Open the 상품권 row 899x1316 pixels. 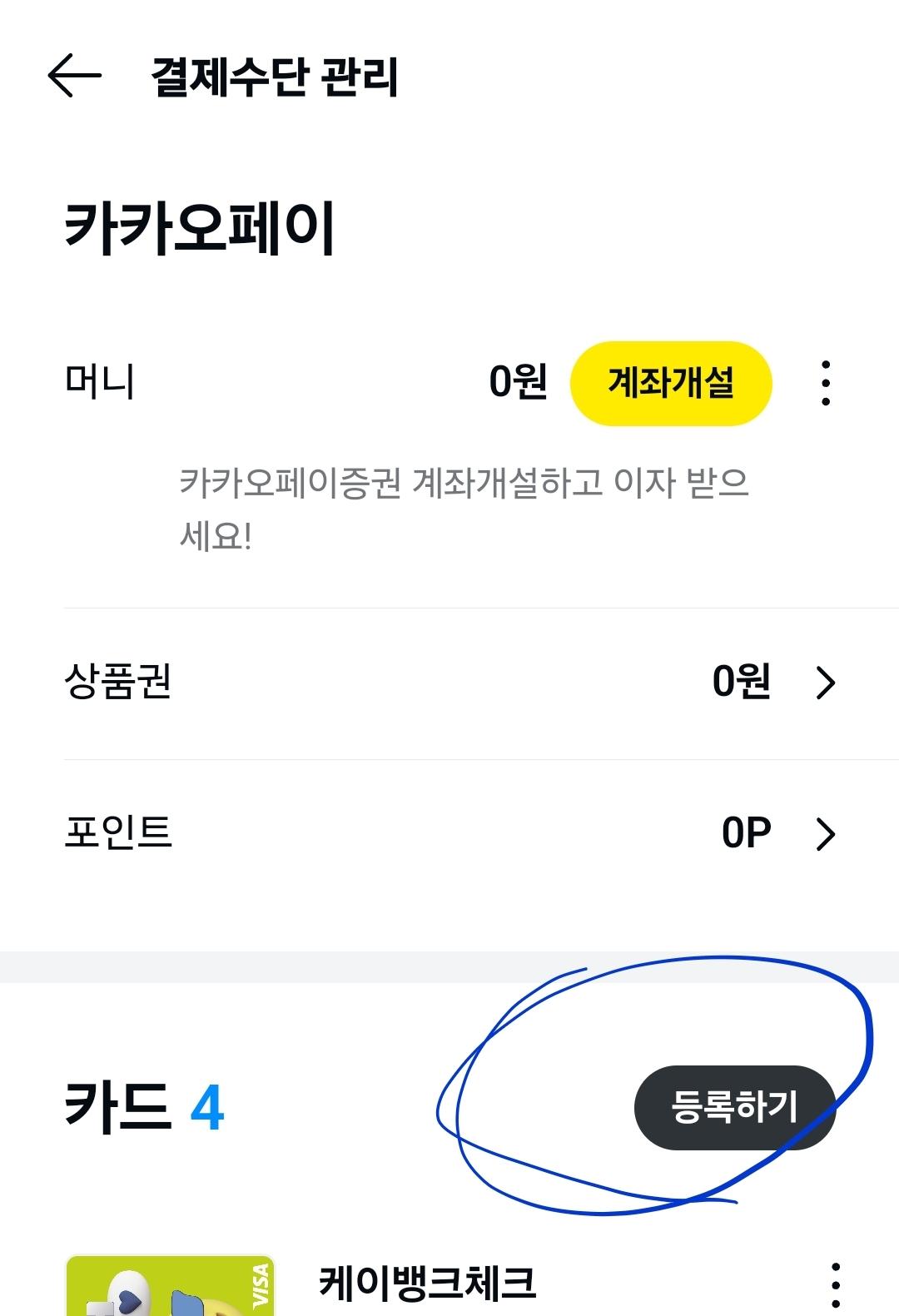click(x=449, y=683)
